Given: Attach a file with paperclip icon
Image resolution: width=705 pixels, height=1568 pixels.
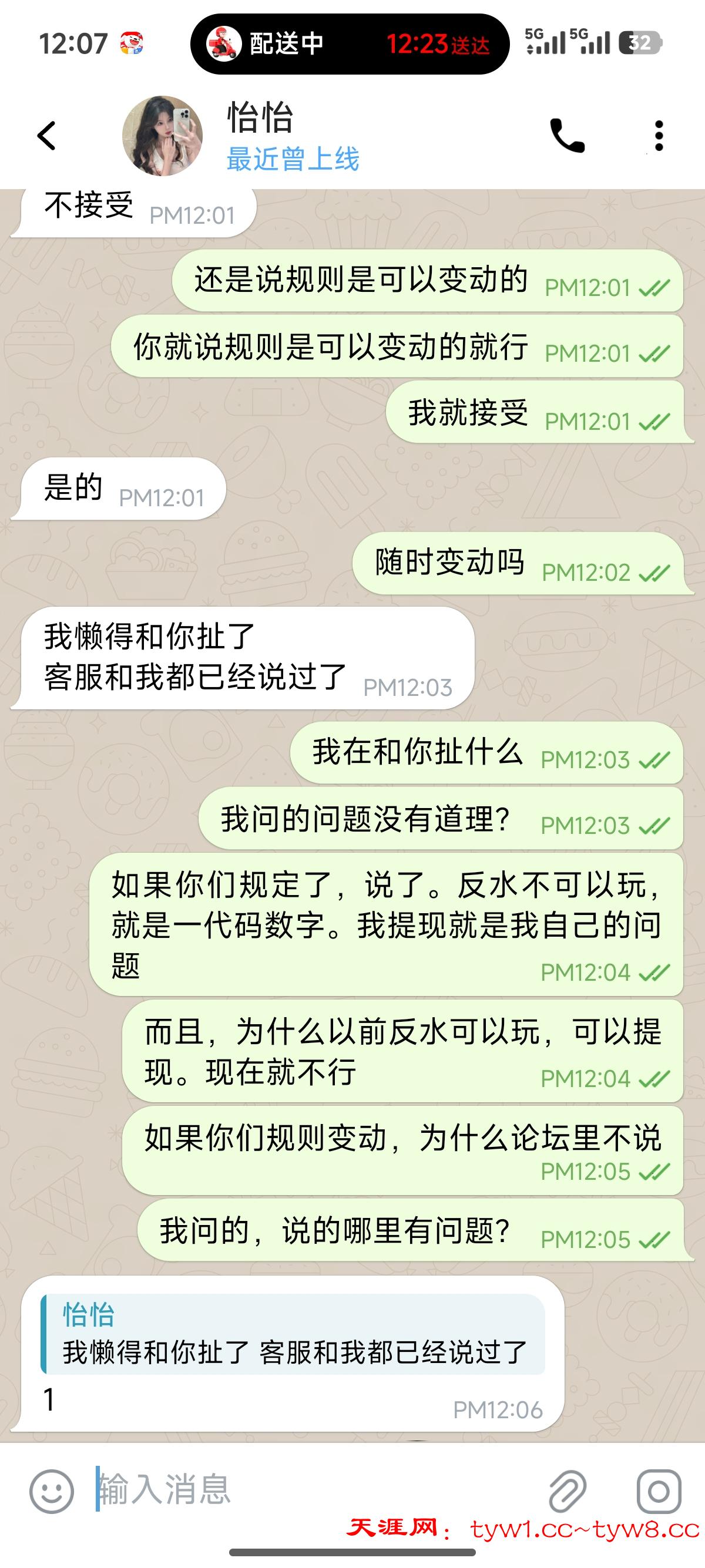Looking at the screenshot, I should click(x=567, y=1490).
